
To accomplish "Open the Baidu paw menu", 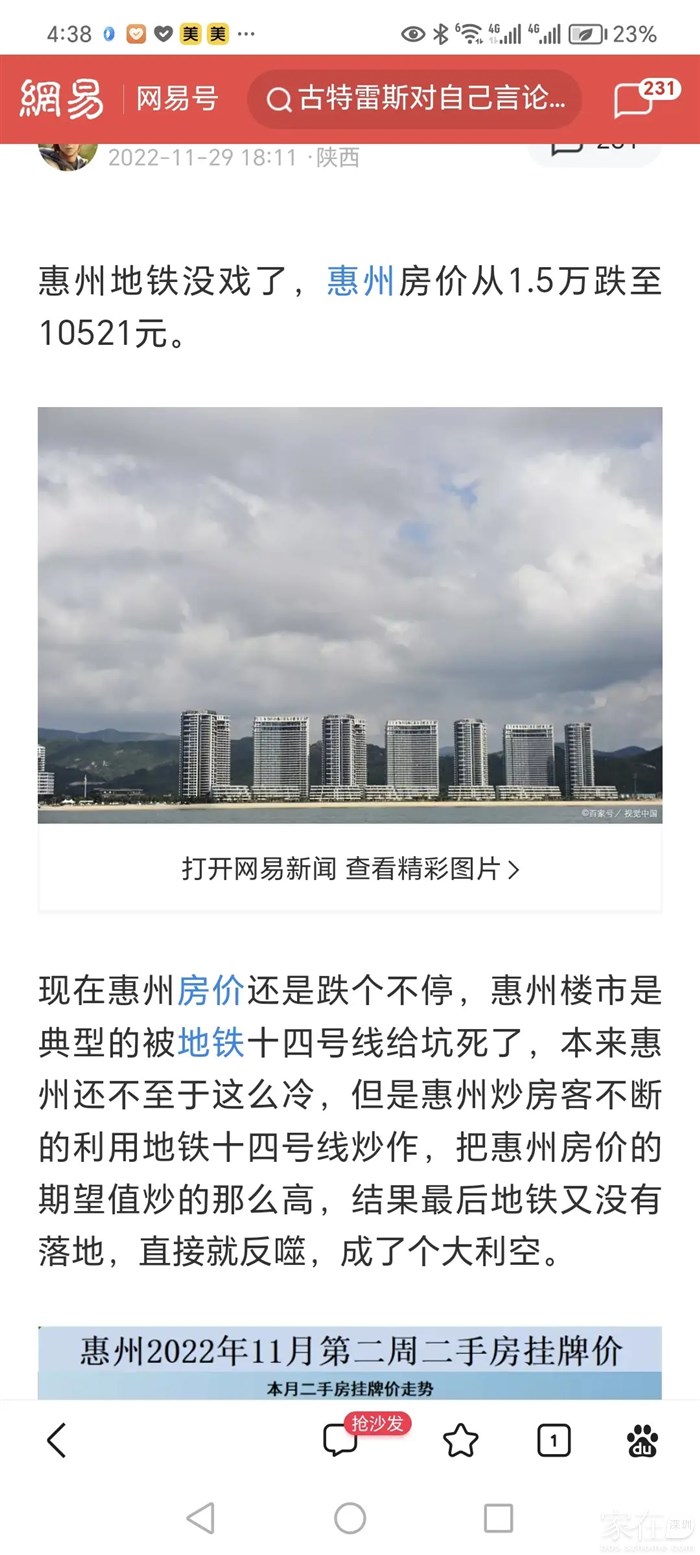I will click(642, 1440).
